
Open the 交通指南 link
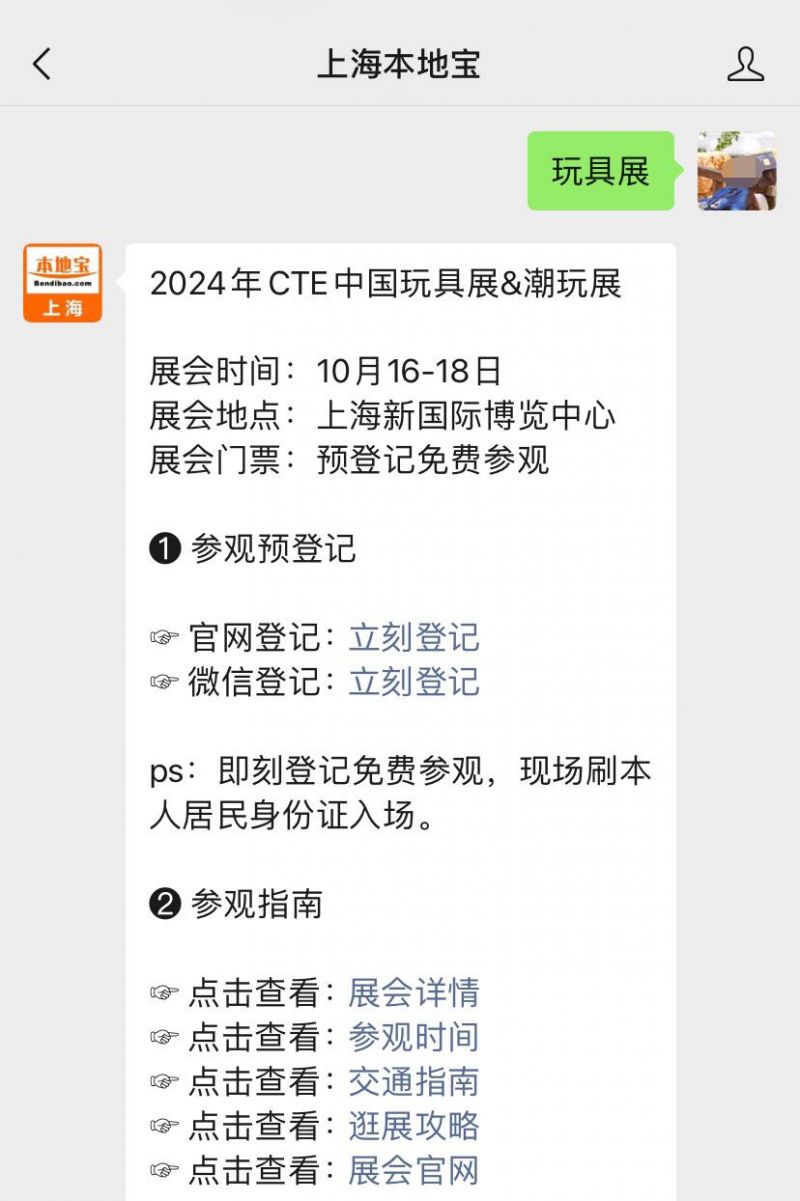click(413, 1081)
